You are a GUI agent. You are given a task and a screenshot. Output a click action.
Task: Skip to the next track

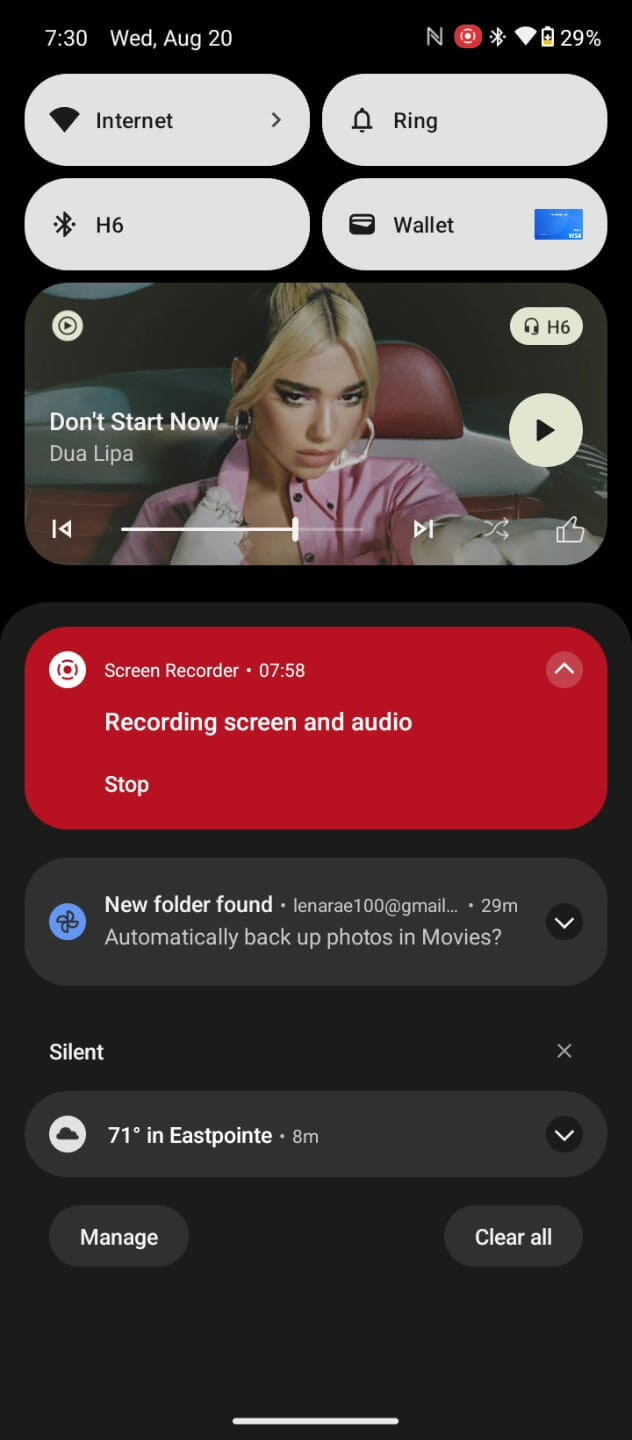(x=424, y=529)
